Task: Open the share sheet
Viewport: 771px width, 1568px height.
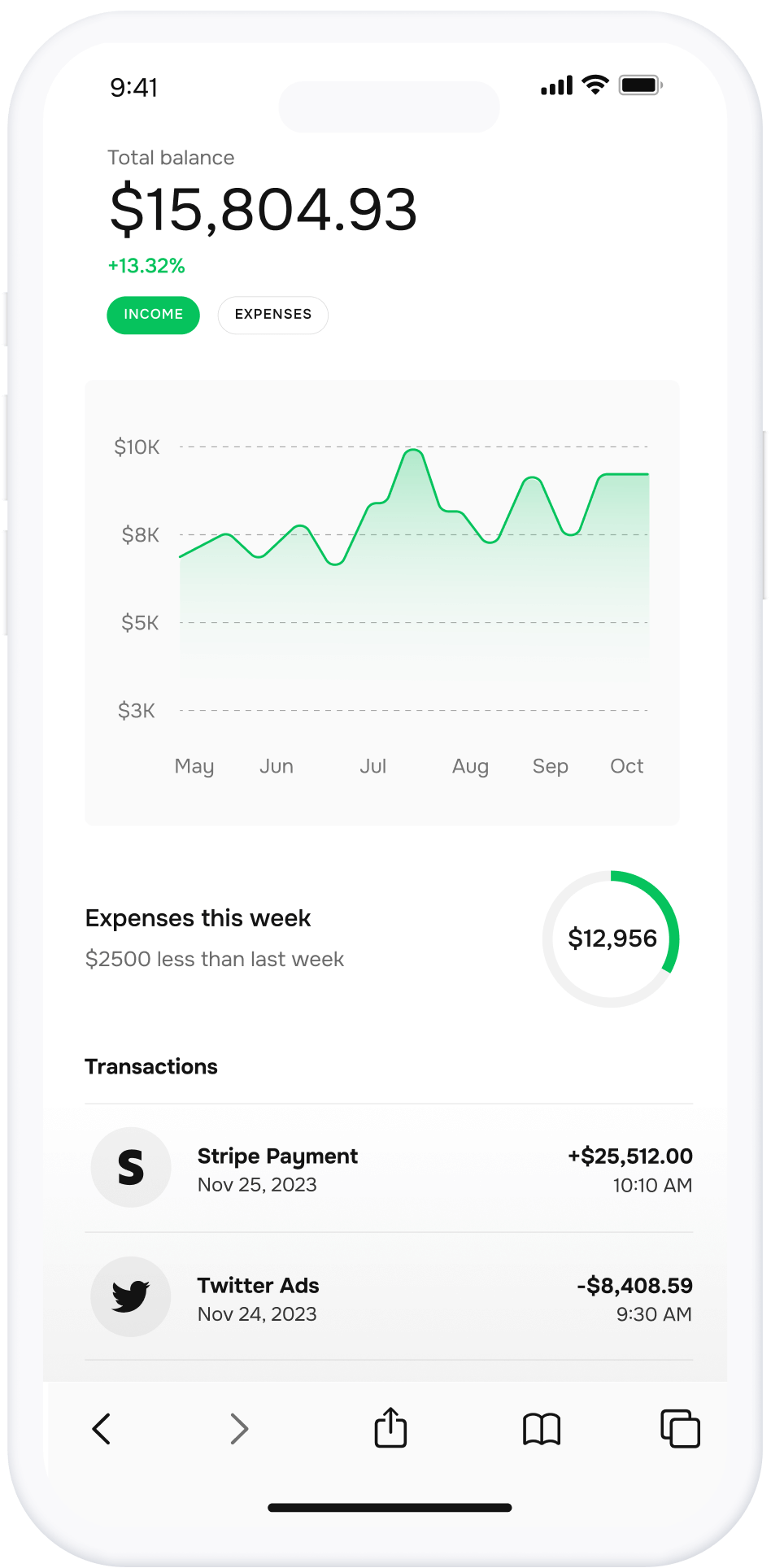Action: coord(390,1429)
